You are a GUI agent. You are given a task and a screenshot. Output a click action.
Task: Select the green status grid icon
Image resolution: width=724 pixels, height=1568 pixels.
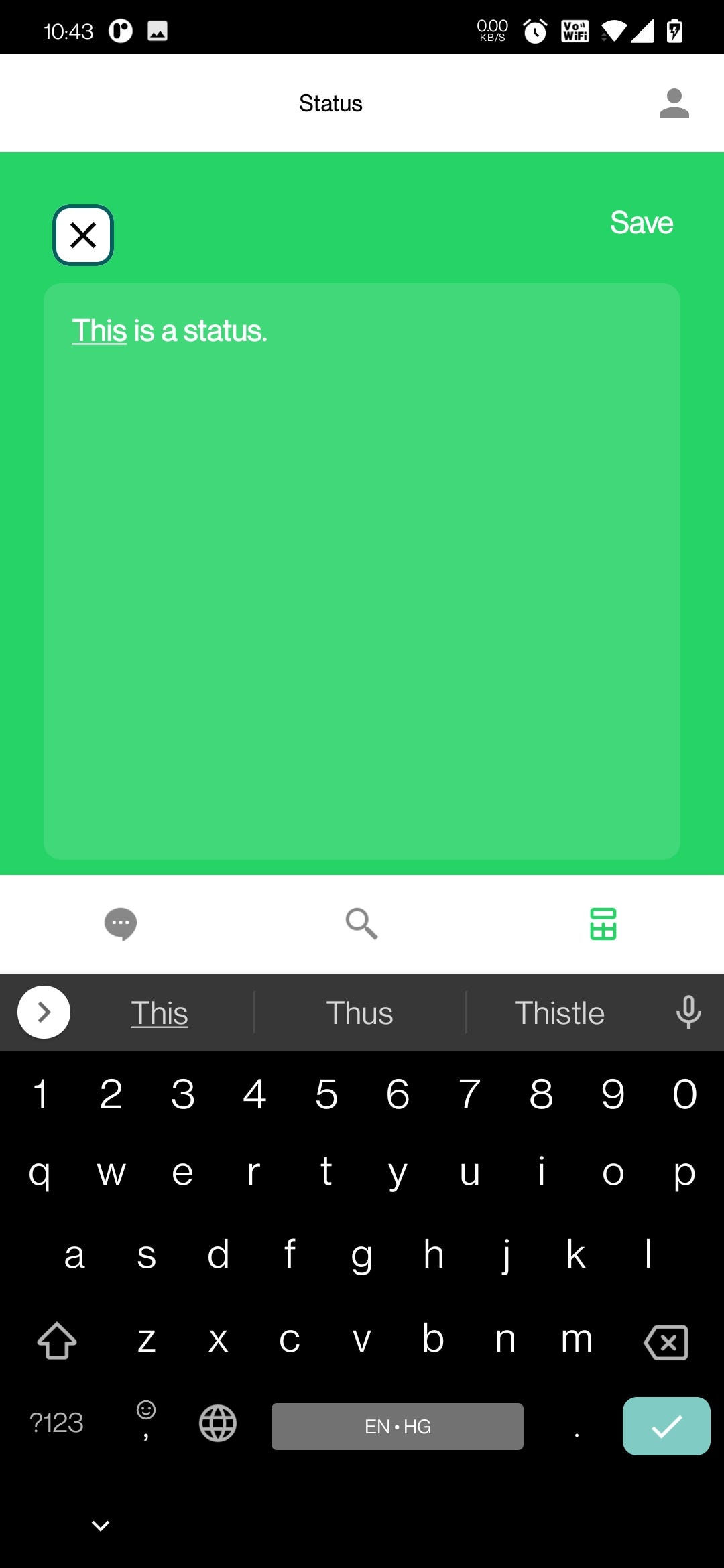click(603, 924)
